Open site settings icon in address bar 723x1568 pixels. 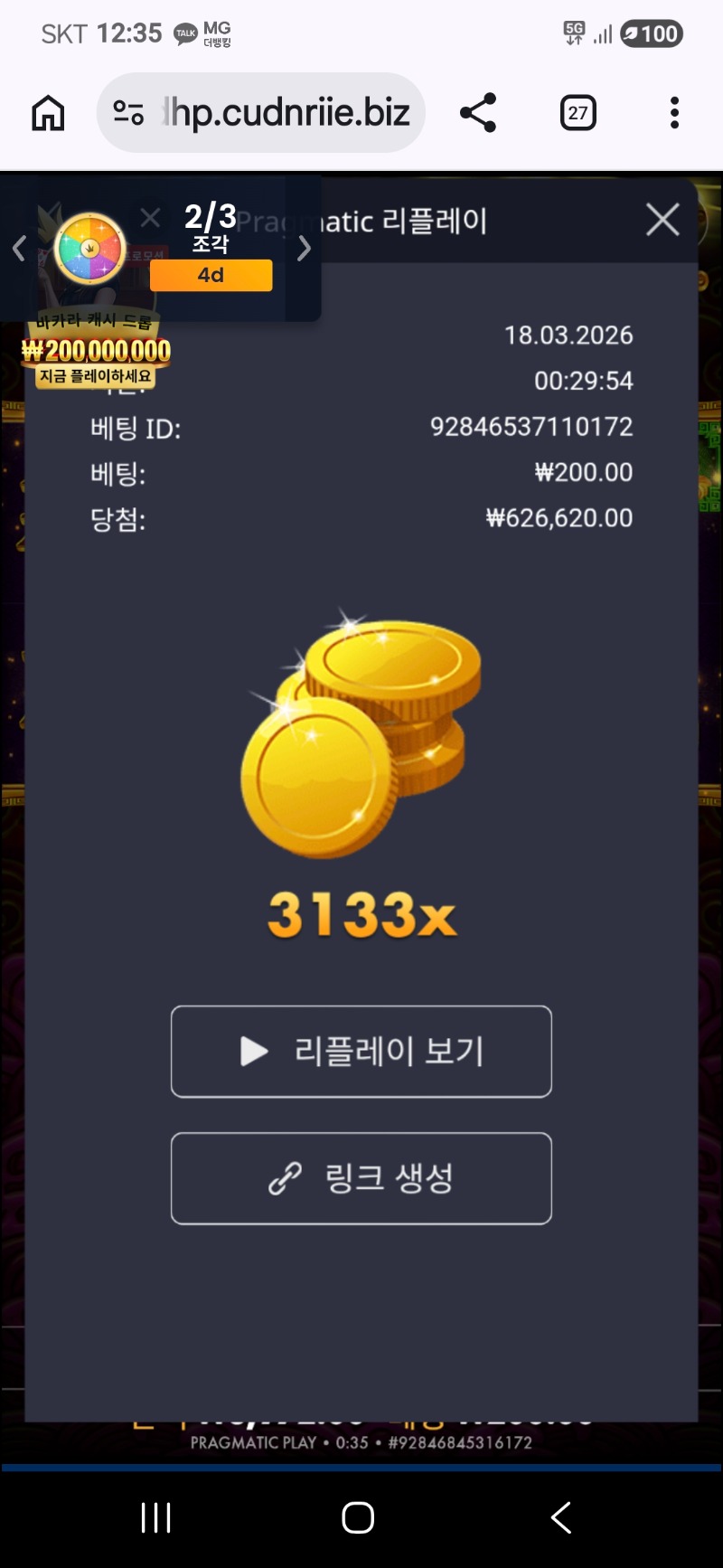tap(128, 113)
